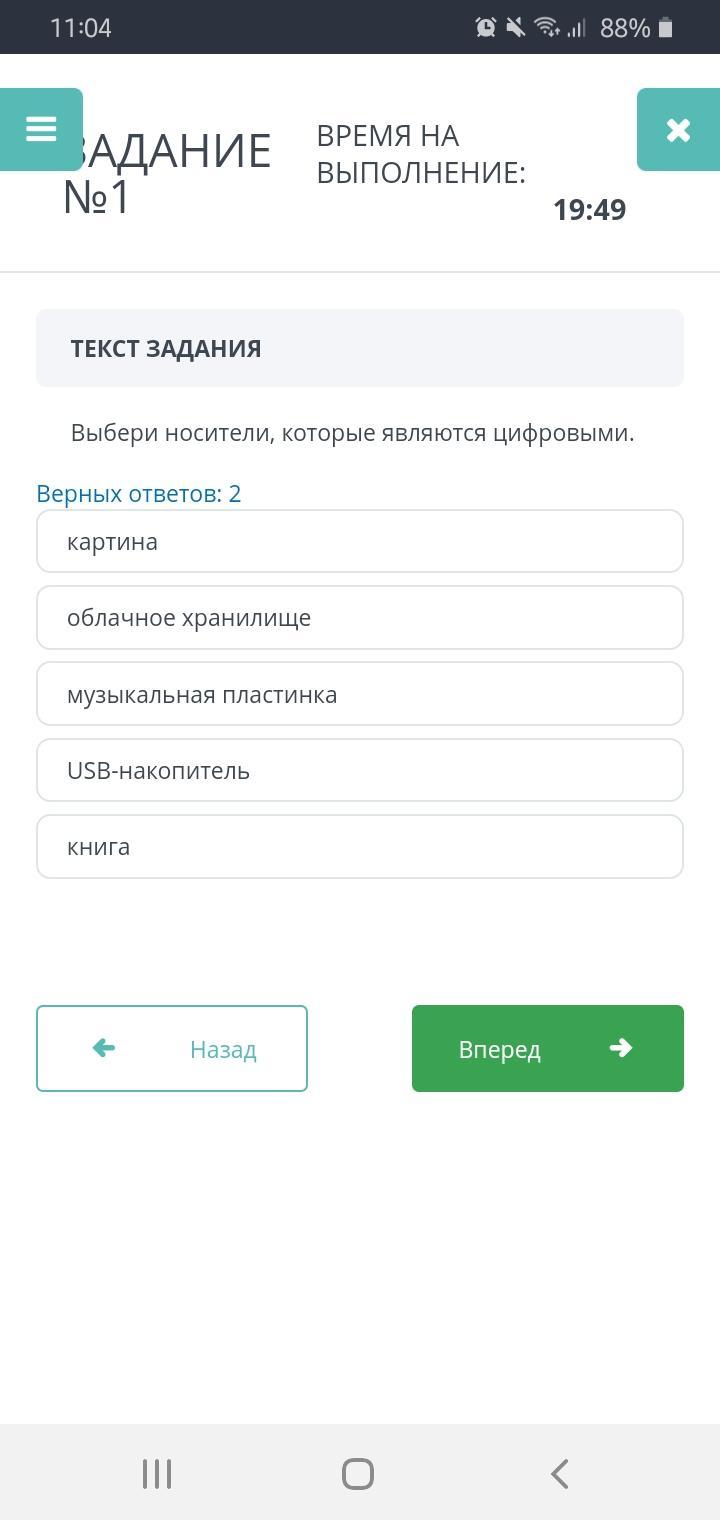Open the recent apps overview
Viewport: 720px width, 1520px height.
(x=157, y=1473)
